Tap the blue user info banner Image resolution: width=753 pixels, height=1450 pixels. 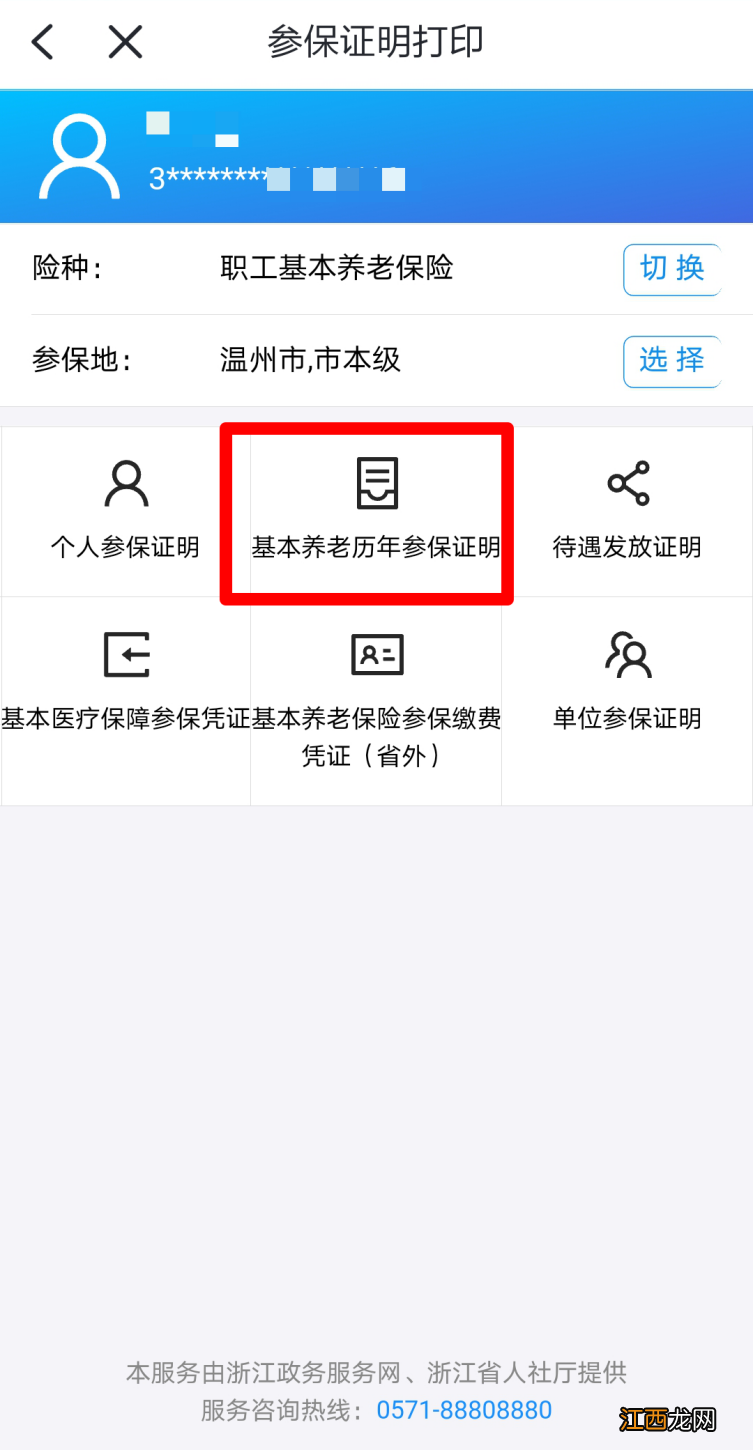[376, 156]
